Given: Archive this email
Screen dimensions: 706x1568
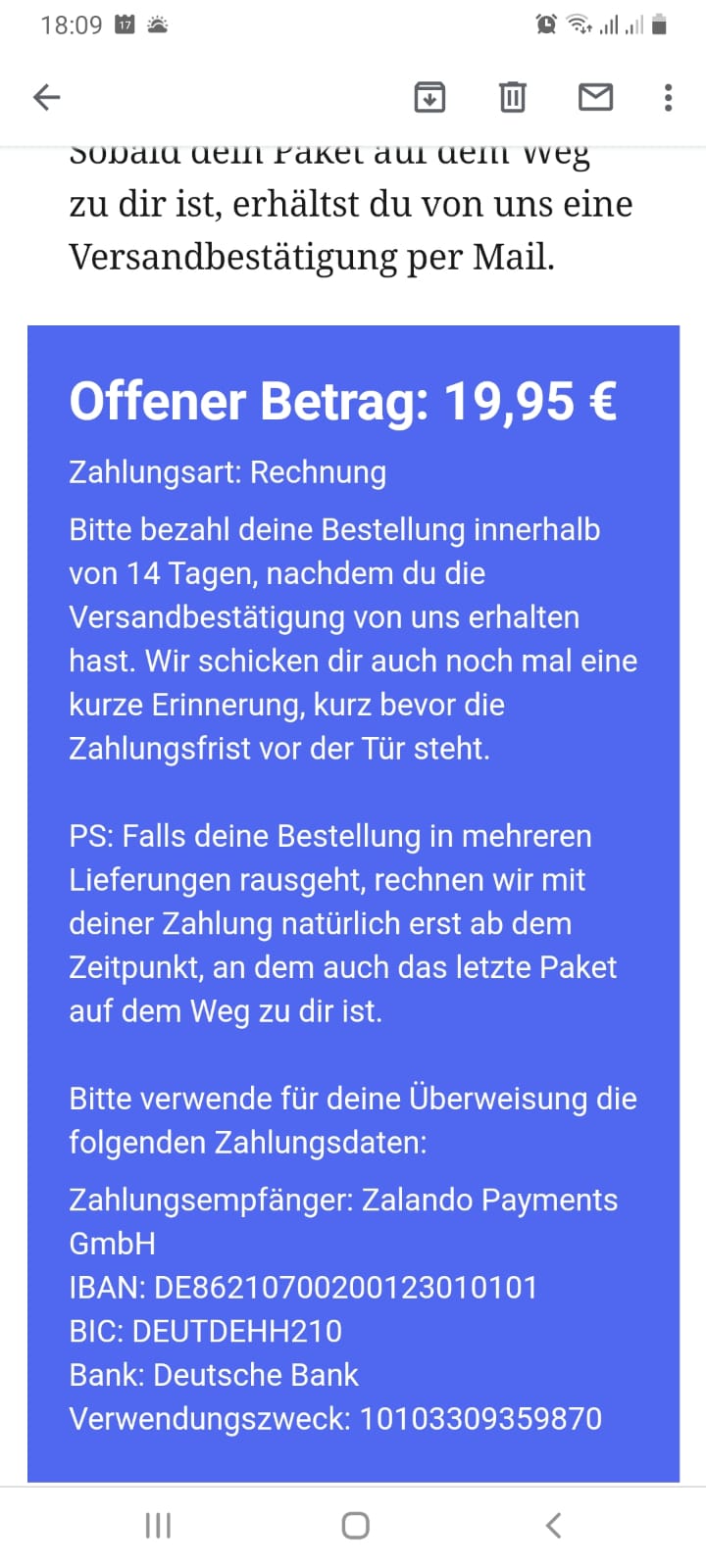Looking at the screenshot, I should tap(429, 97).
